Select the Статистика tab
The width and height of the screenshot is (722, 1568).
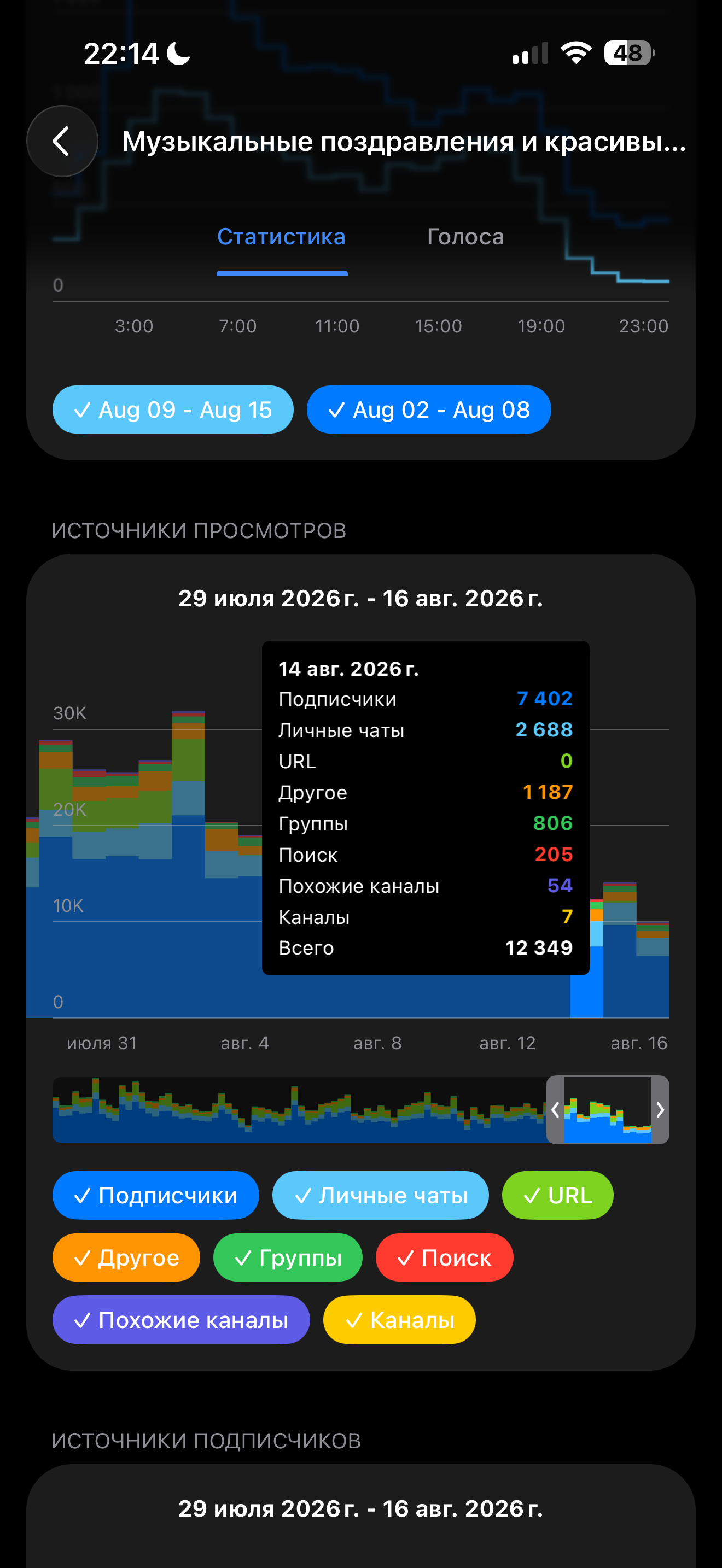pos(281,237)
